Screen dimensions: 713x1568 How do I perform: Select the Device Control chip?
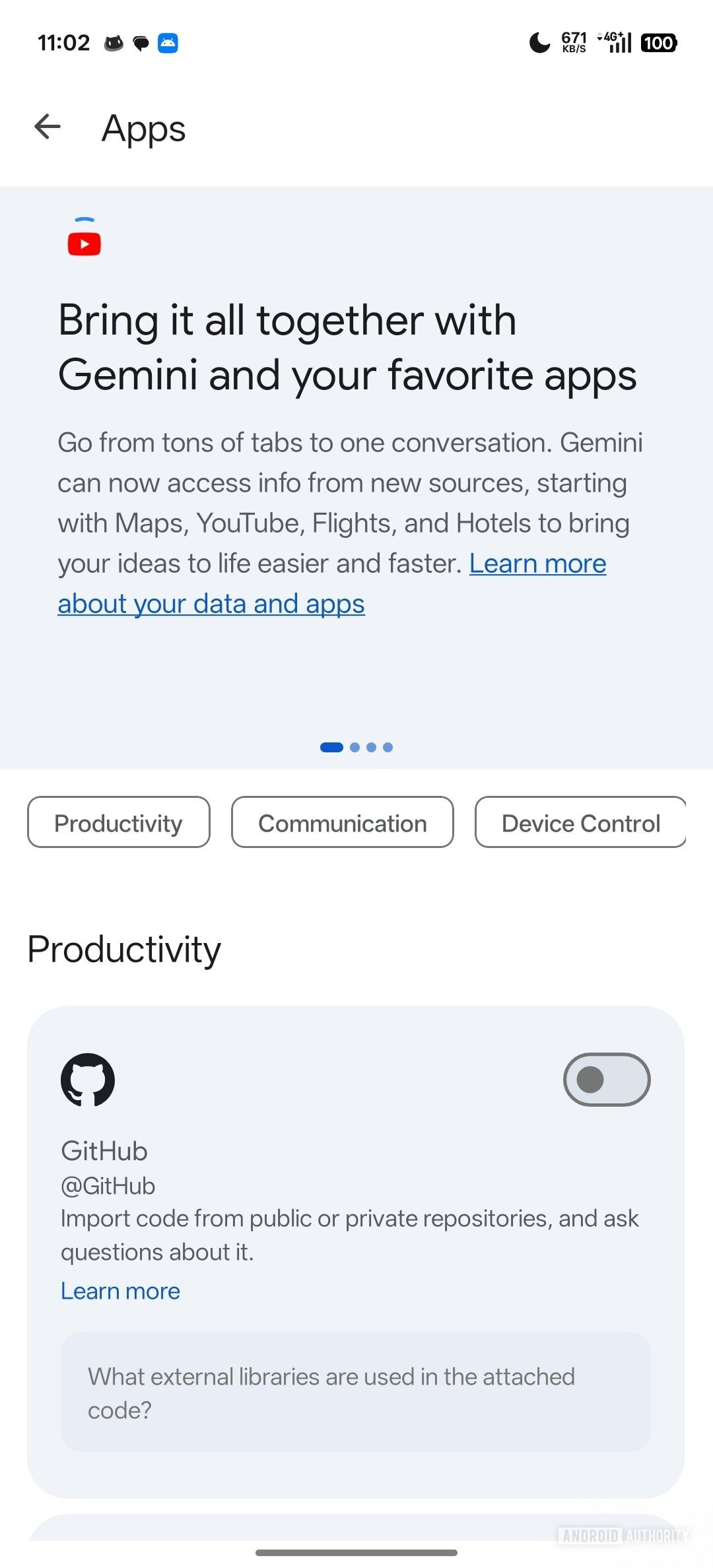580,823
